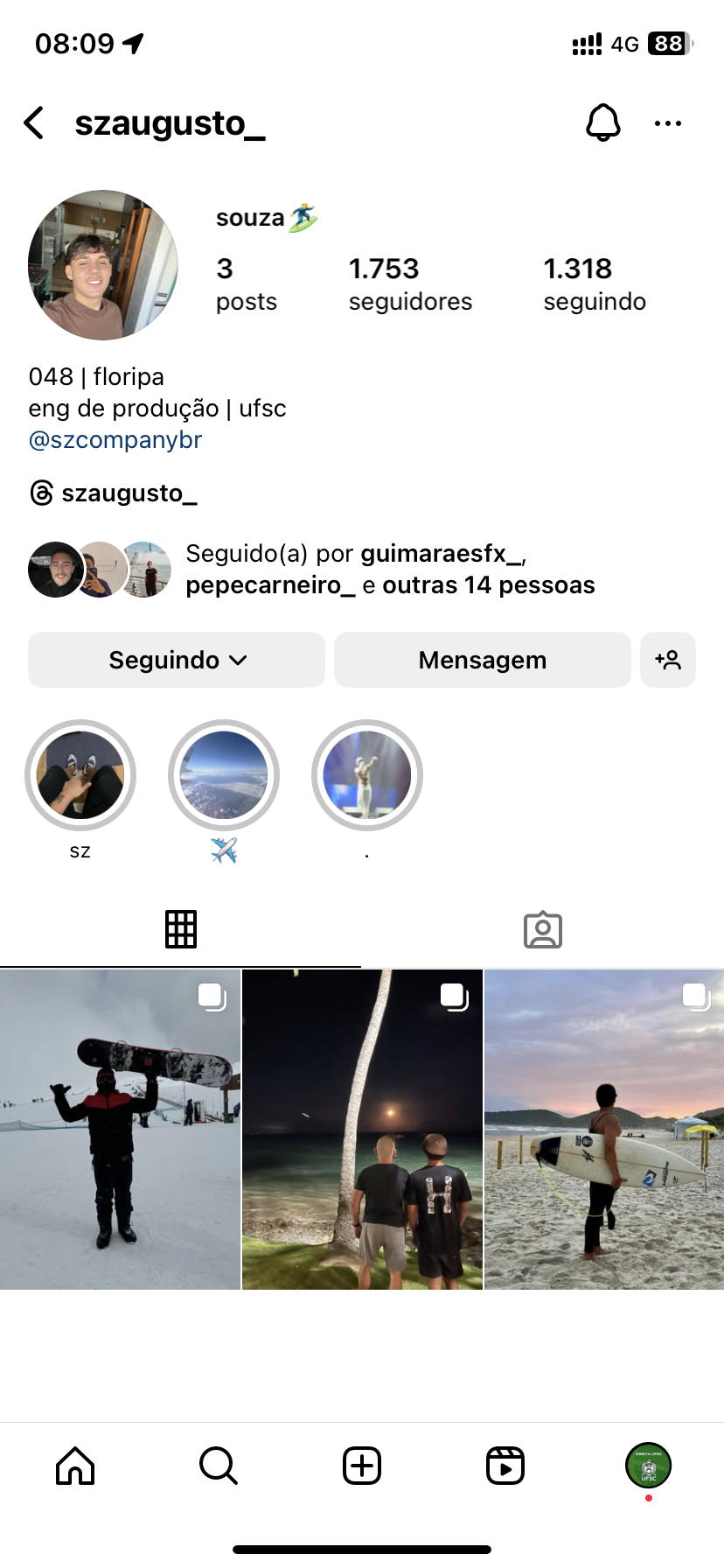724x1568 pixels.
Task: Open the night palm tree post
Action: point(362,1129)
